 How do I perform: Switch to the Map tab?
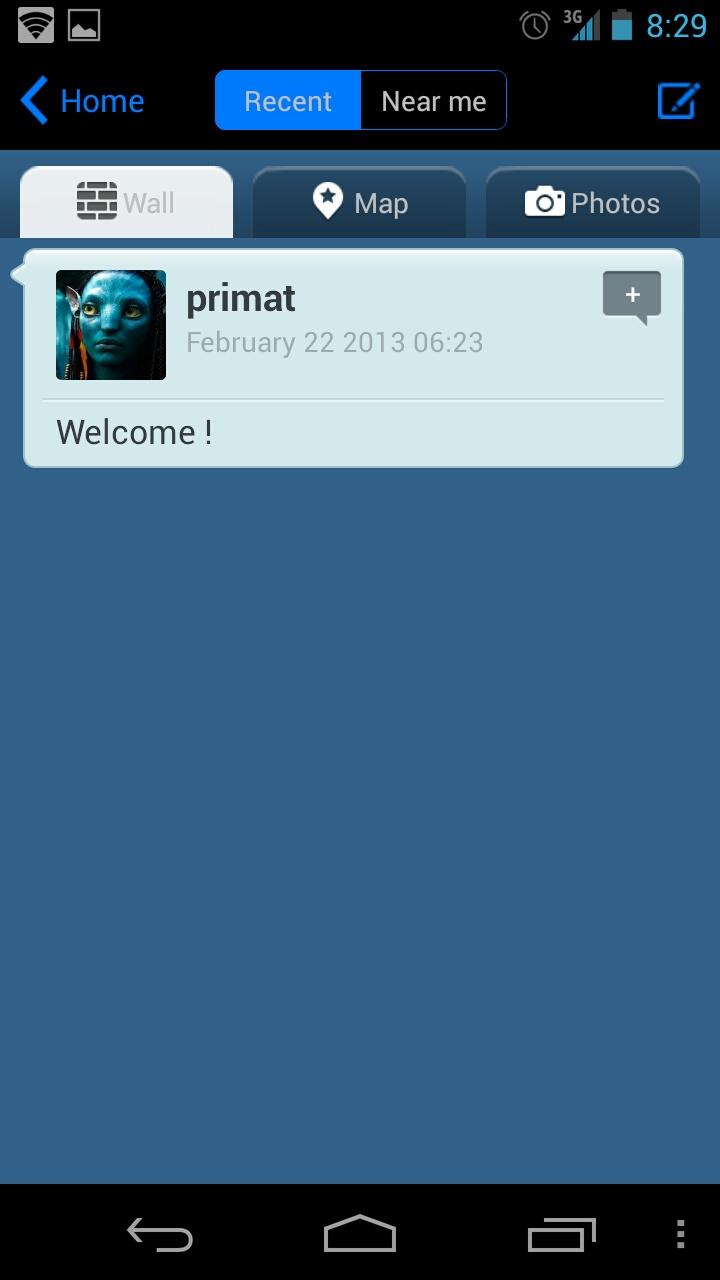pos(360,203)
